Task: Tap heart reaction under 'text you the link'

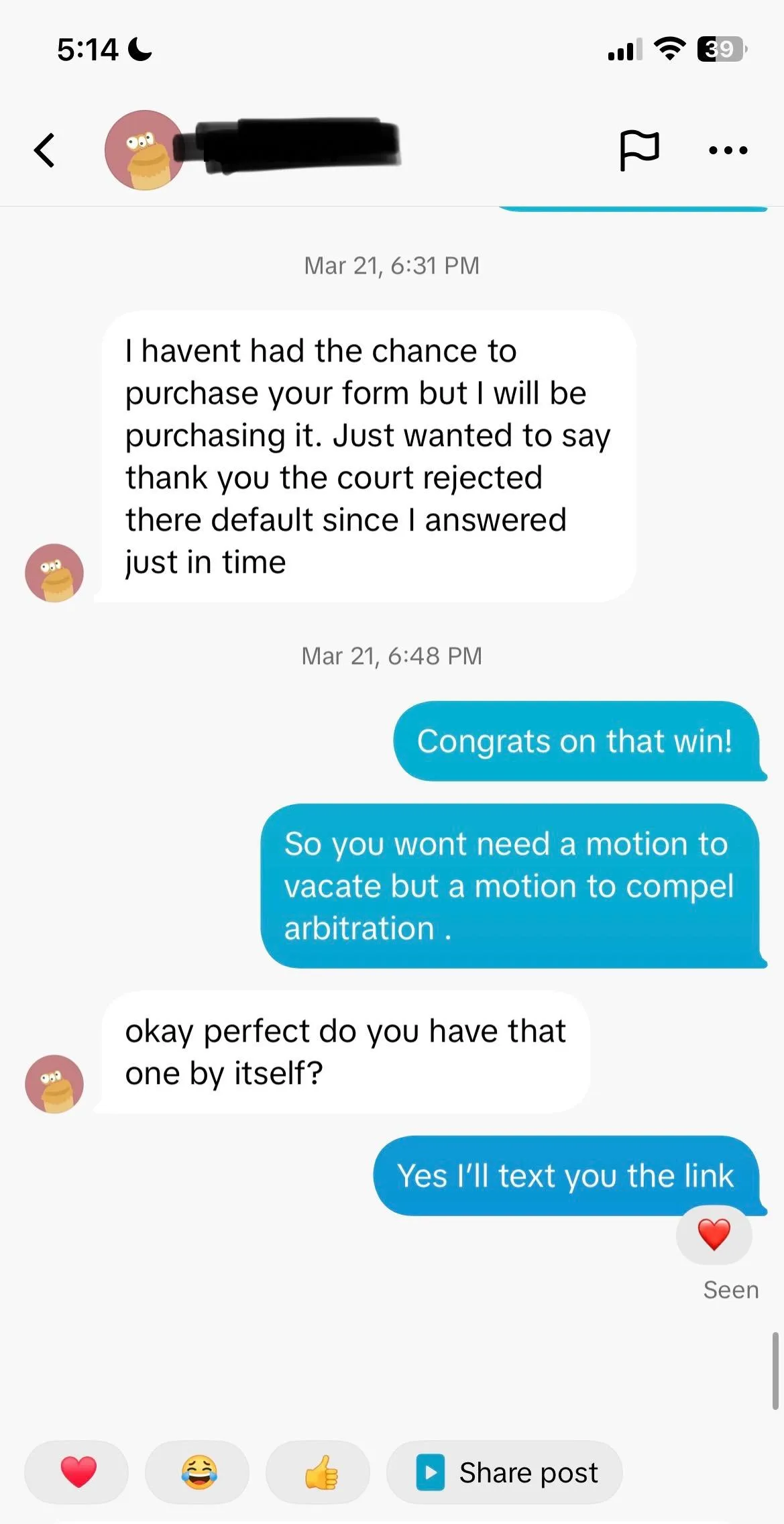Action: pos(714,1234)
